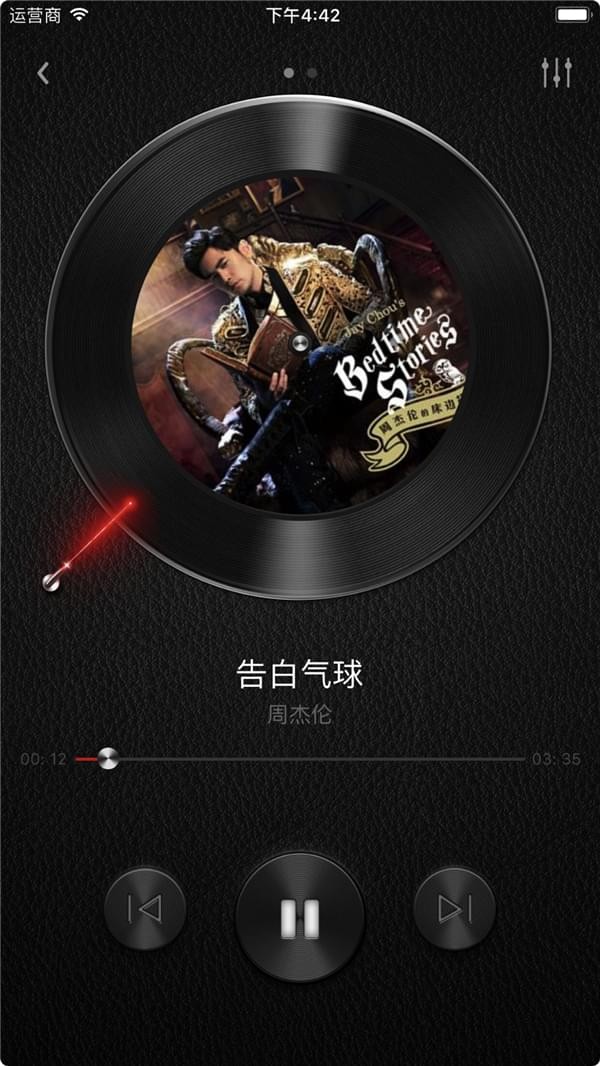Image resolution: width=600 pixels, height=1066 pixels.
Task: Tap the Bedtime Stories album record
Action: coord(298,345)
